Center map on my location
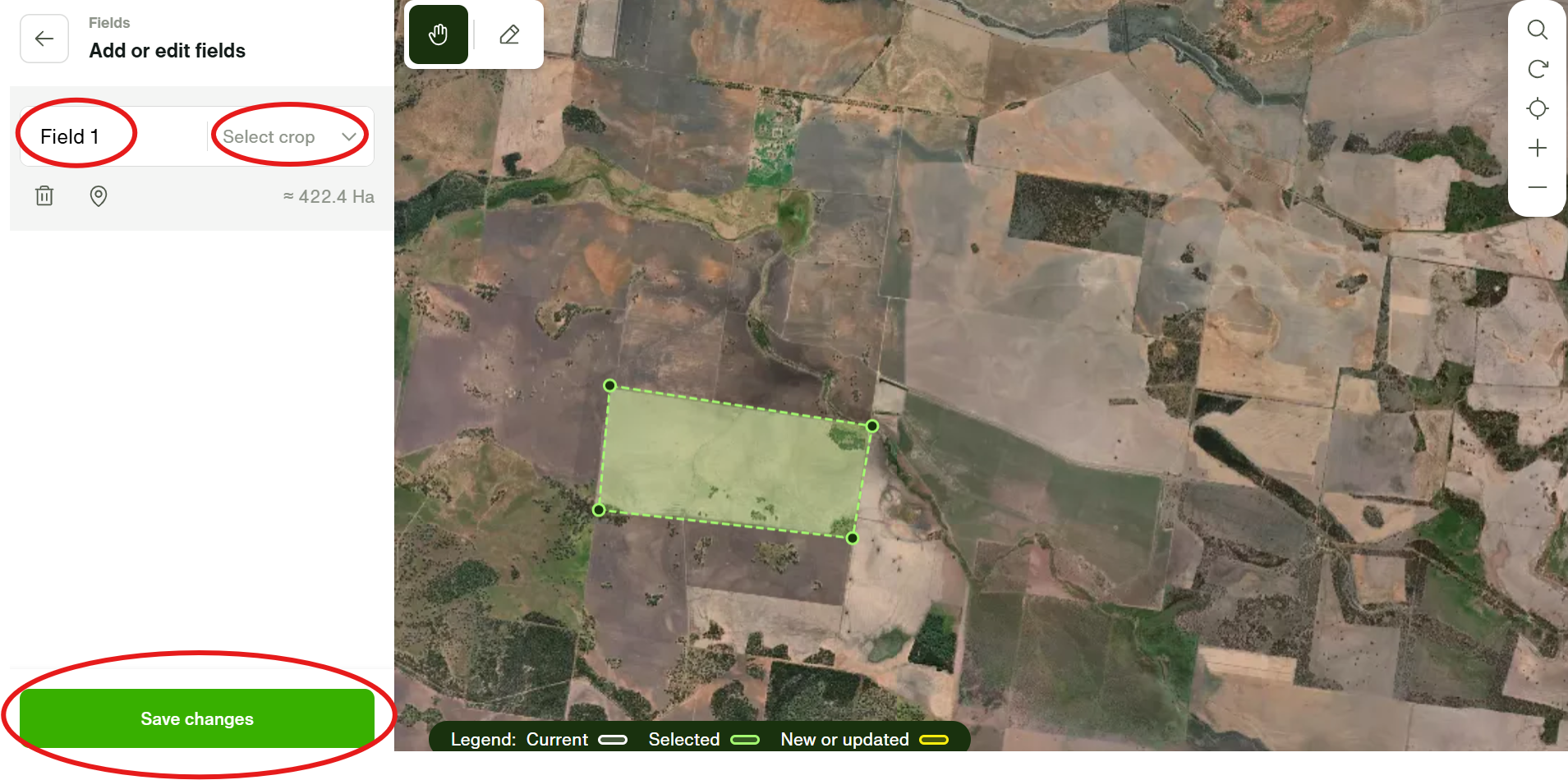1568x780 pixels. pos(1538,108)
